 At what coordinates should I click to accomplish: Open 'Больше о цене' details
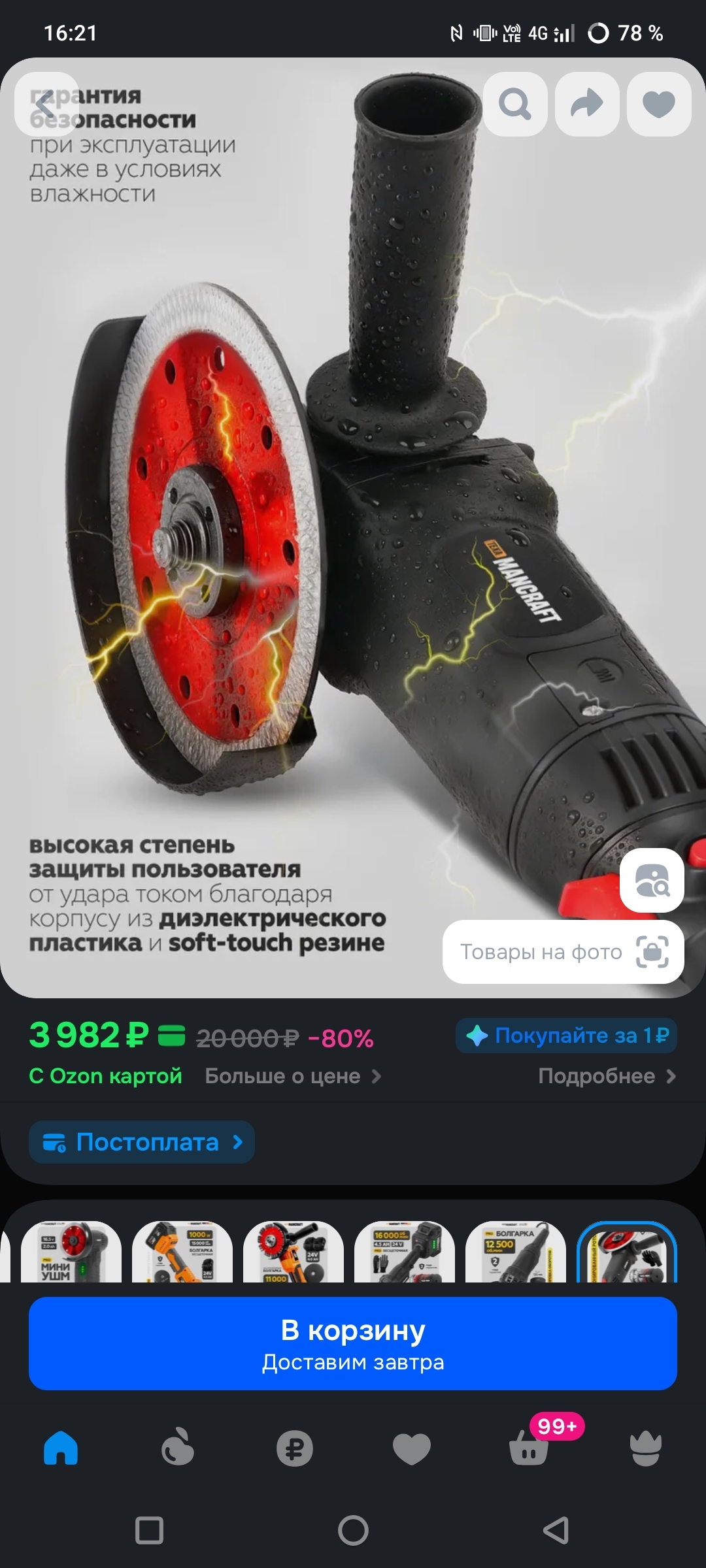[292, 1076]
